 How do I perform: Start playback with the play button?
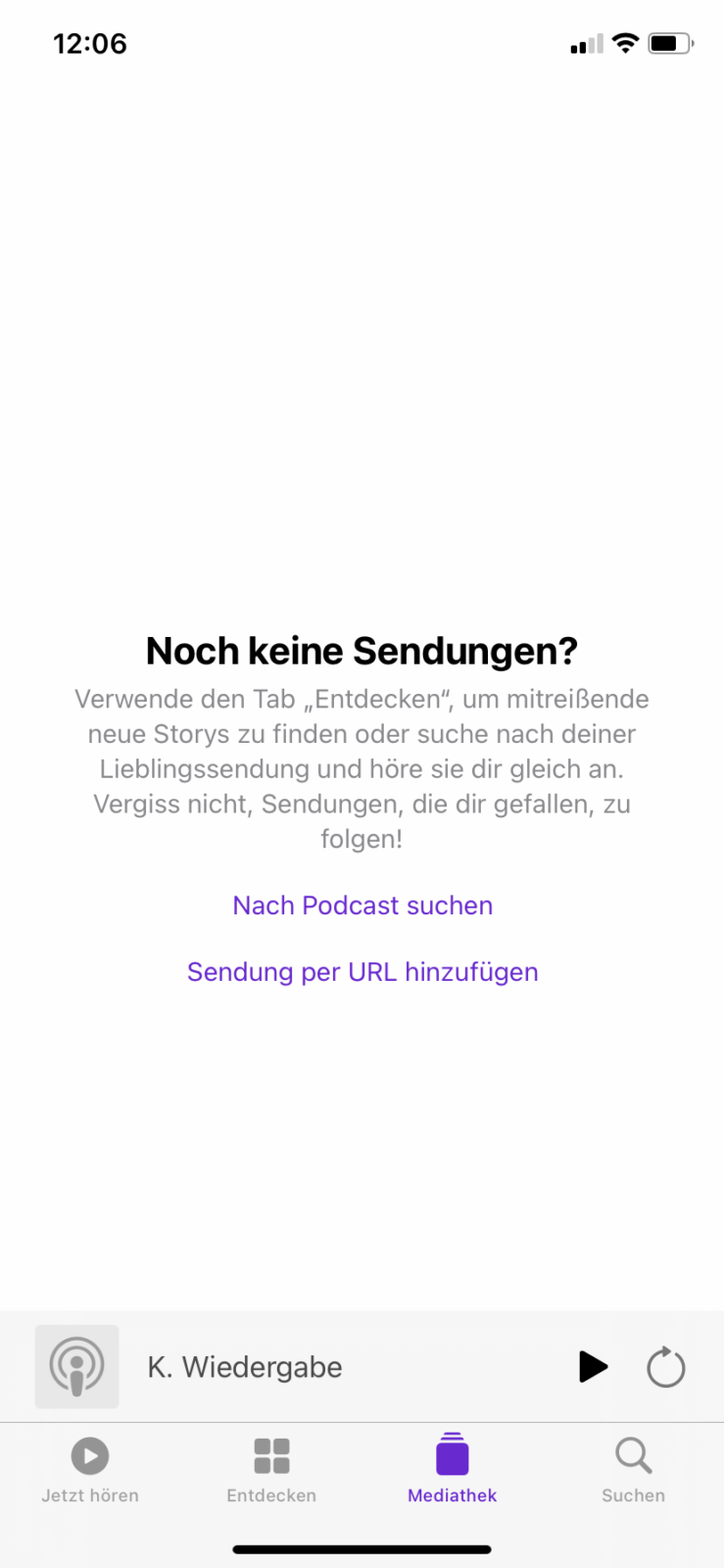tap(593, 1366)
